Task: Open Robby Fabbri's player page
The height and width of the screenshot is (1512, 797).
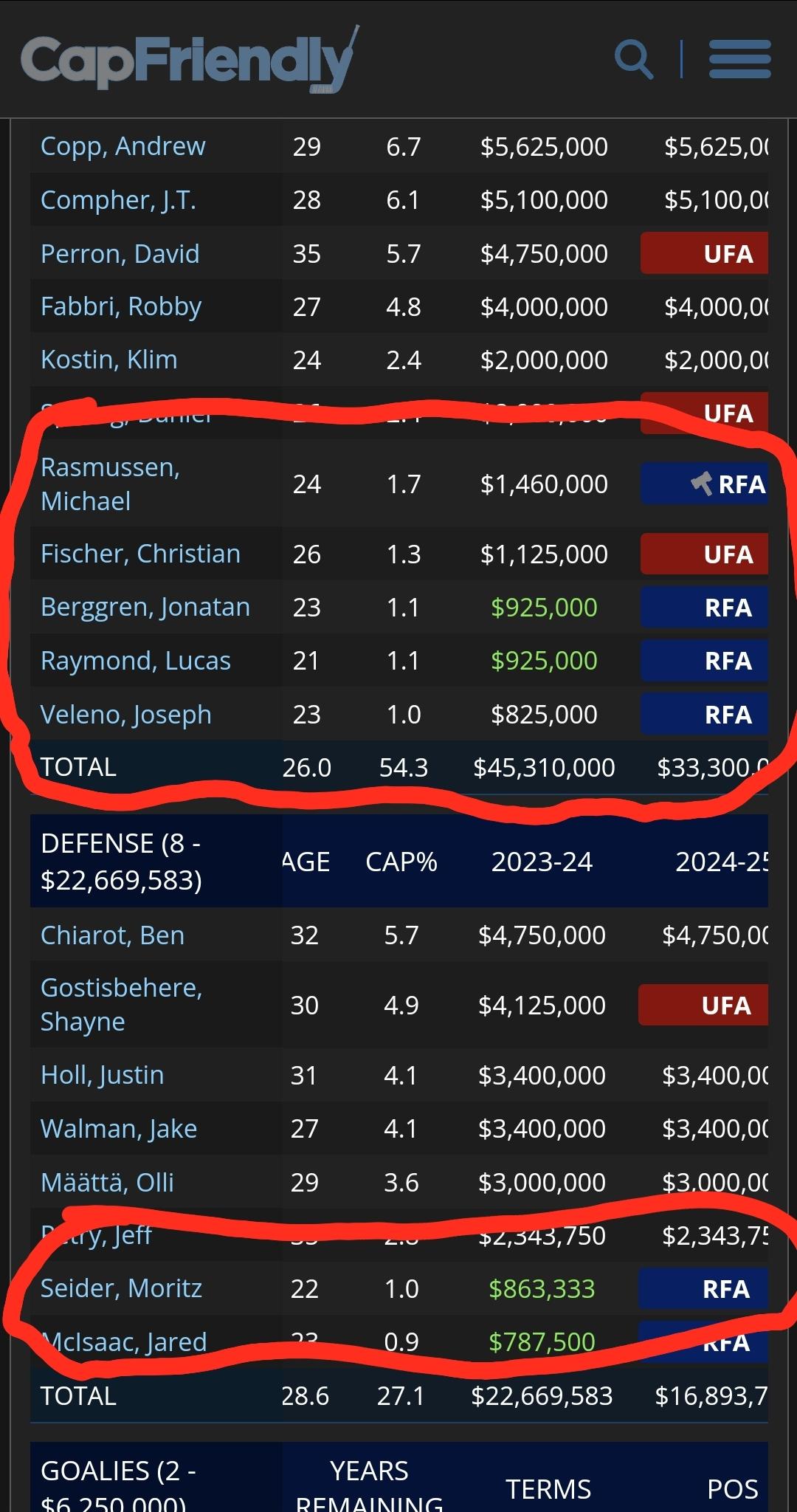Action: [x=121, y=306]
